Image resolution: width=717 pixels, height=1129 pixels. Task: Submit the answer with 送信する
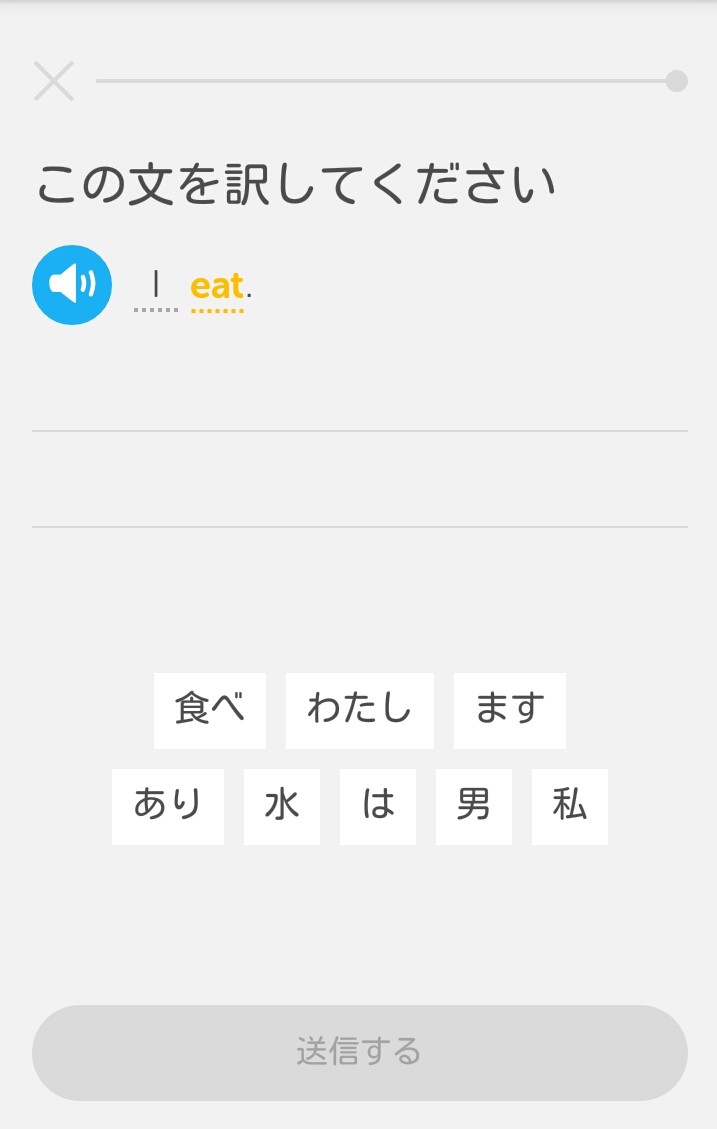[x=360, y=1052]
